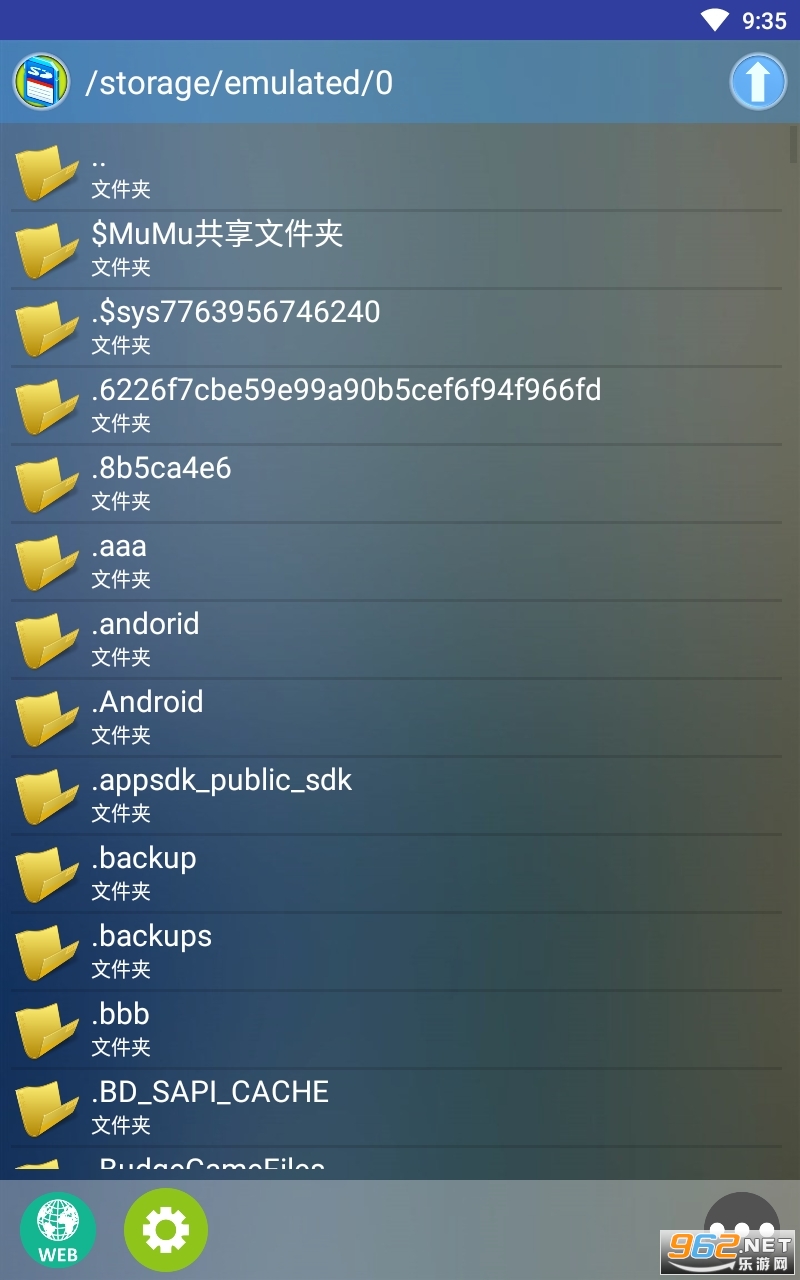This screenshot has width=800, height=1280.
Task: Open the WEB button
Action: (58, 1230)
